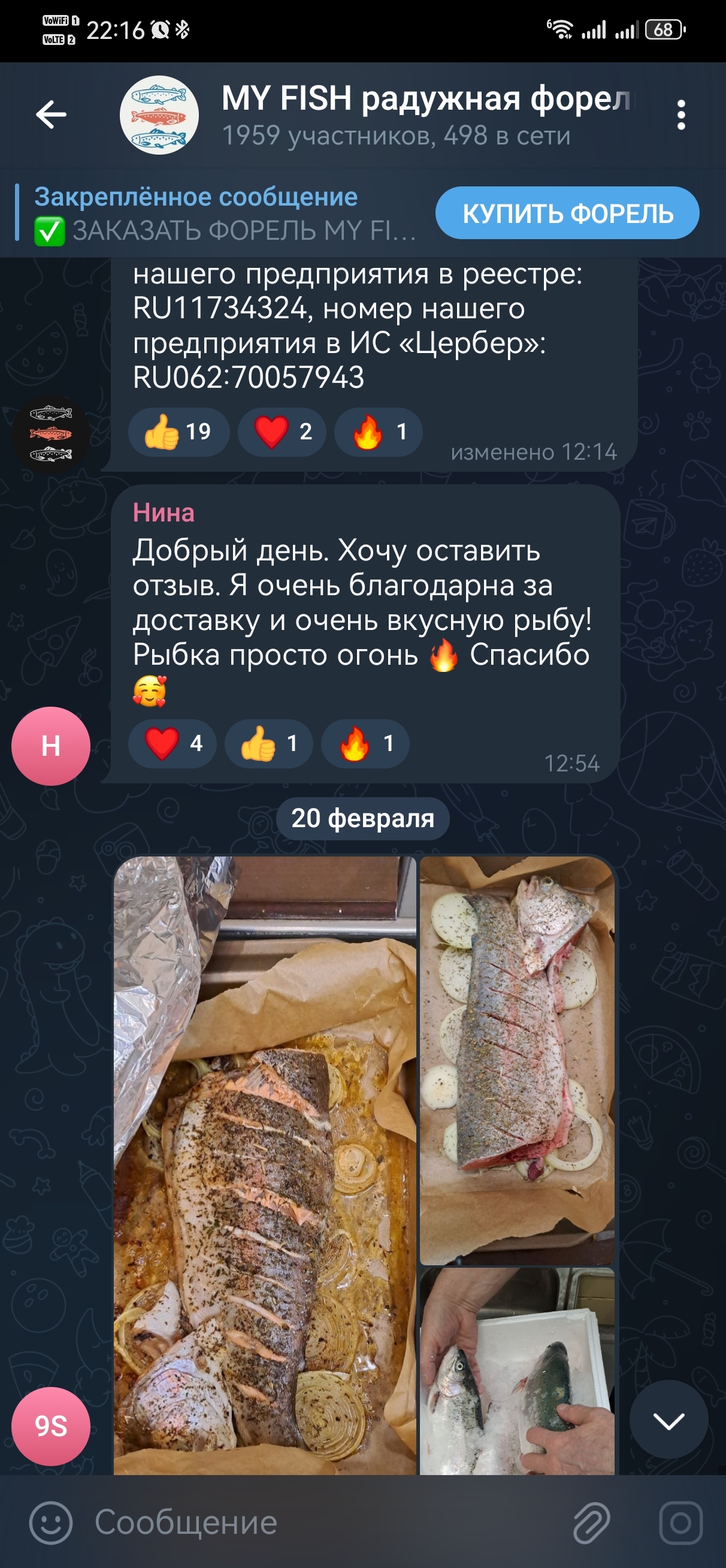
Task: Open Нина's profile avatar
Action: (50, 746)
